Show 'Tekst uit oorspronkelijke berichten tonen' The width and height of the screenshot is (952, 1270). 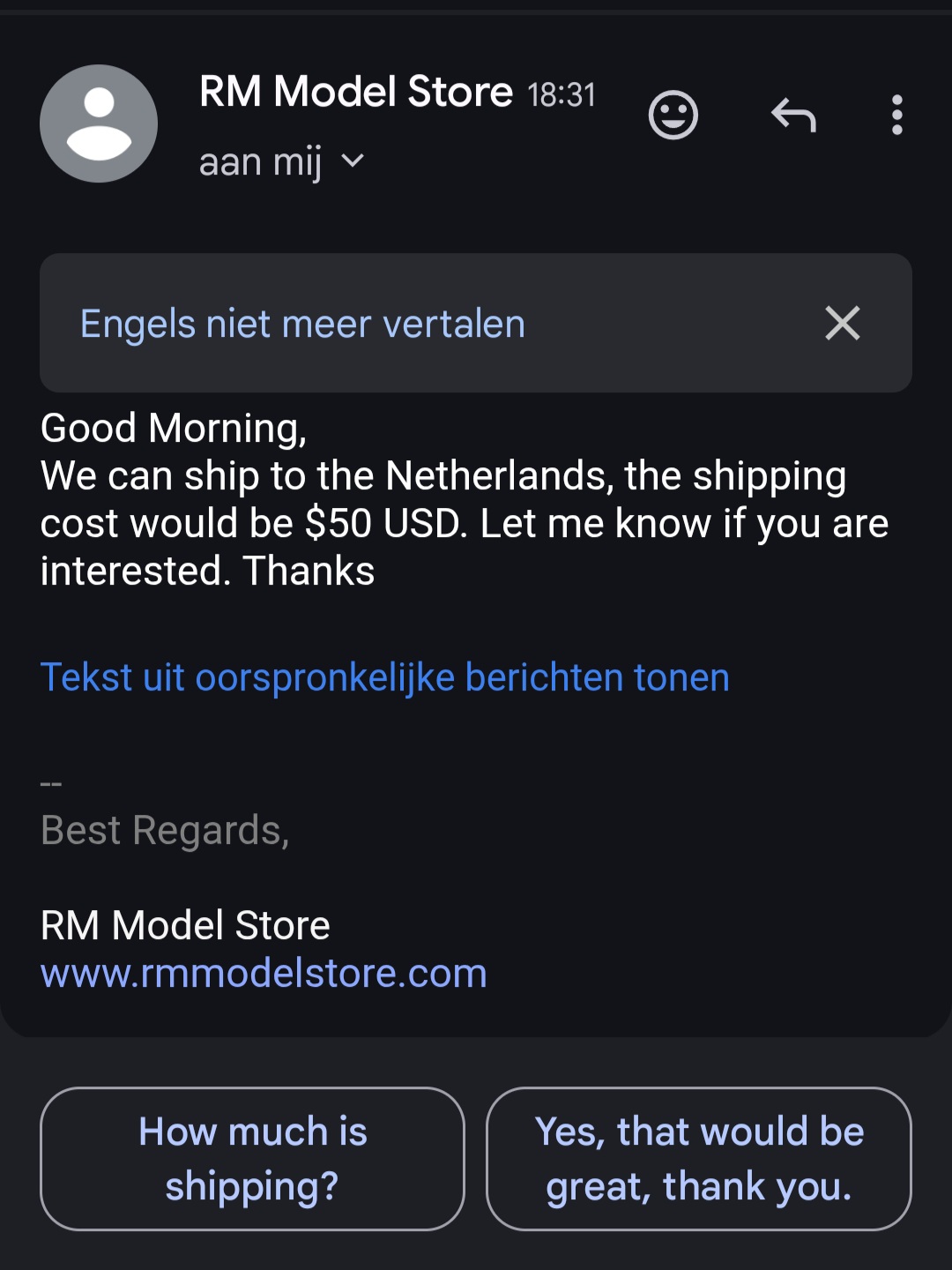pos(385,677)
